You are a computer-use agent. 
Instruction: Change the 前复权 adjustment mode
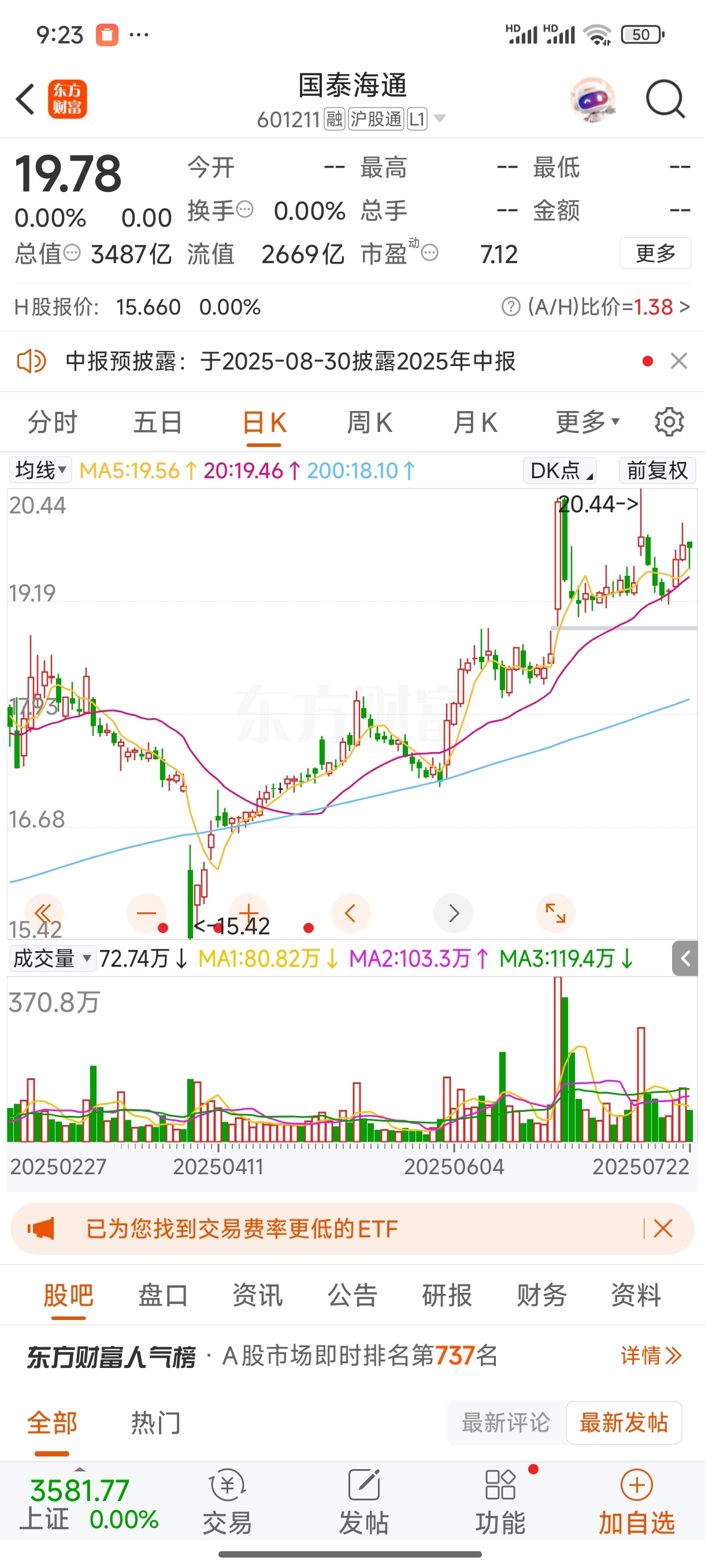657,471
